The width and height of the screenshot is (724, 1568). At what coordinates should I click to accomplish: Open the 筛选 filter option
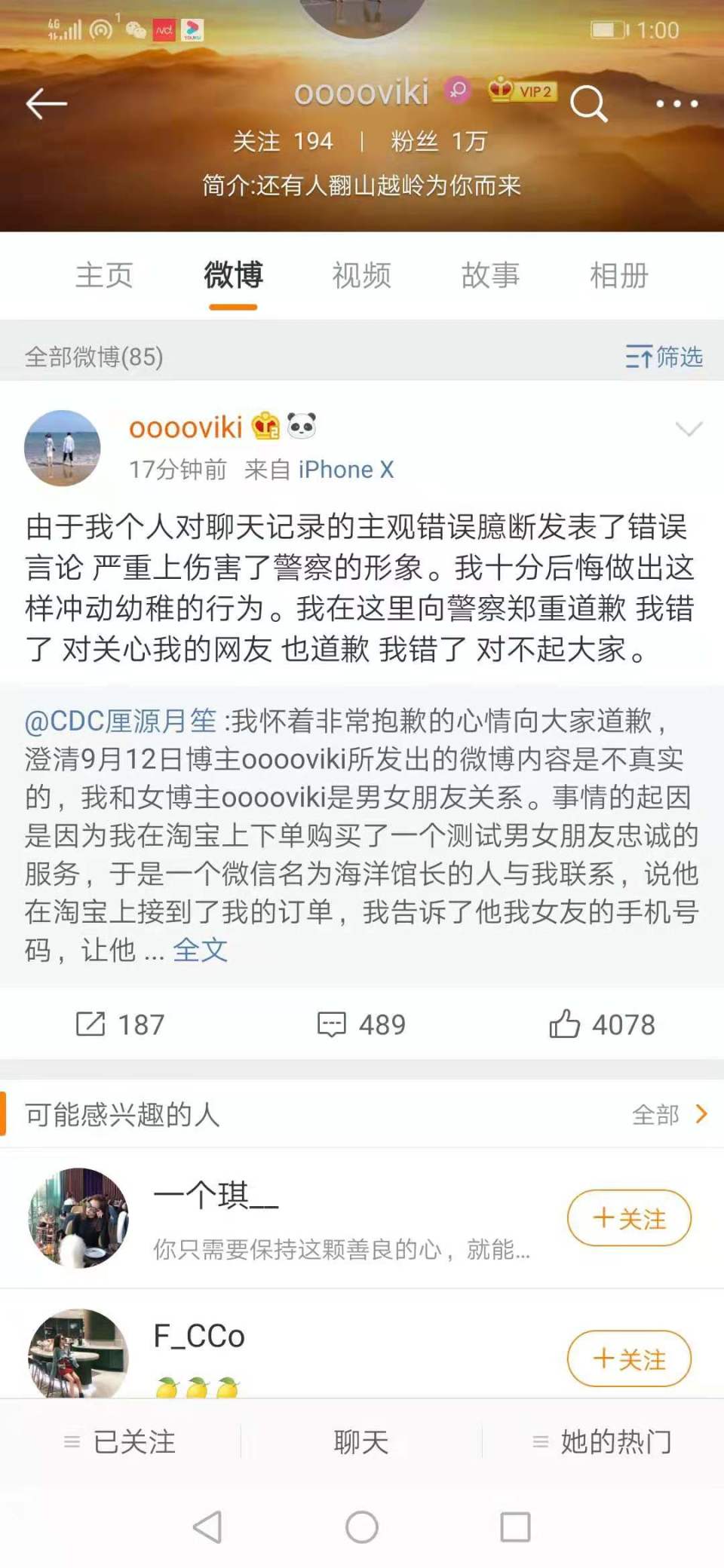click(664, 357)
